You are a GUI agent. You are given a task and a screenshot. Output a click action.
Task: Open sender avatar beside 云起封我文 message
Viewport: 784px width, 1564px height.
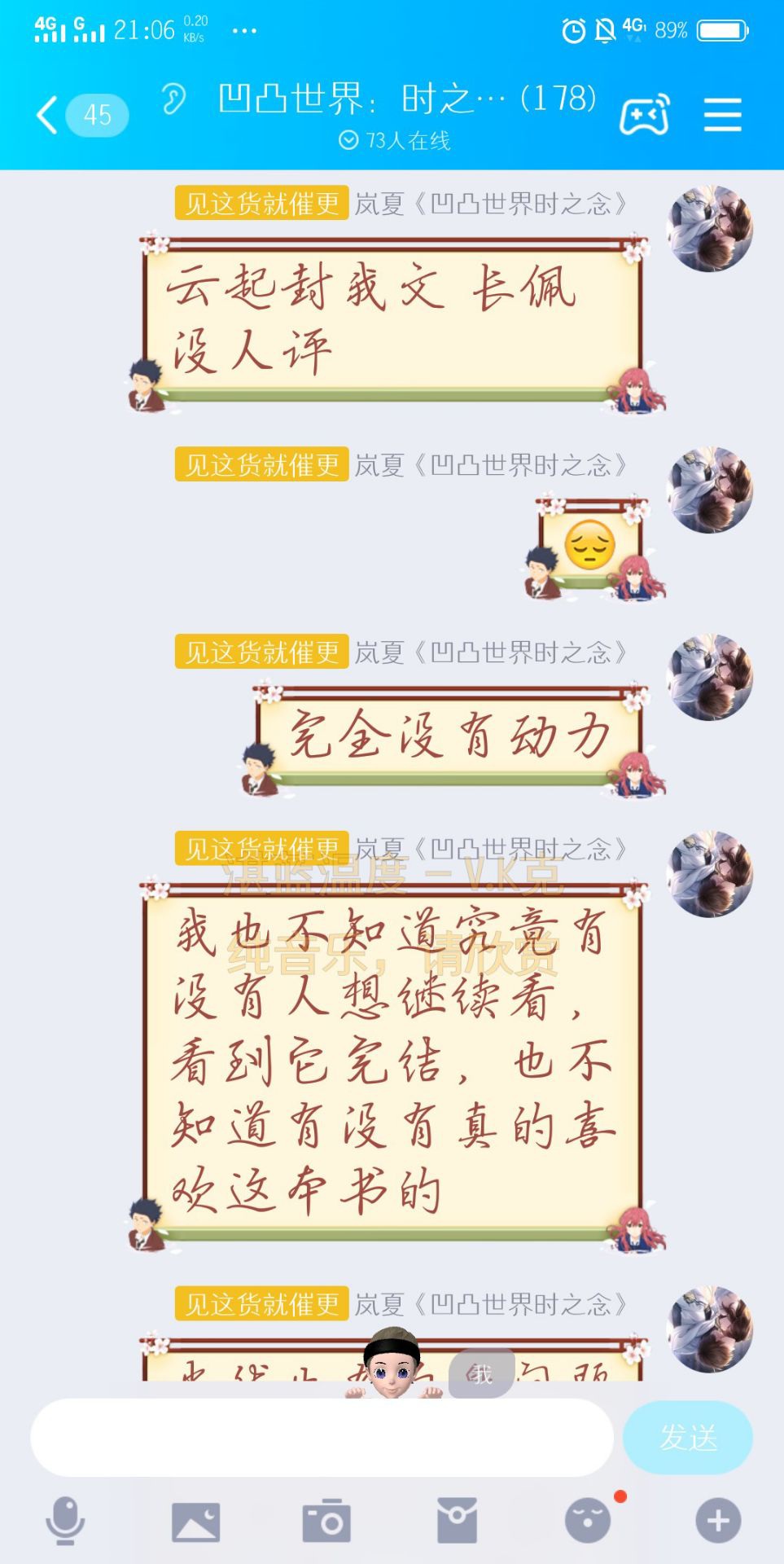tap(709, 229)
